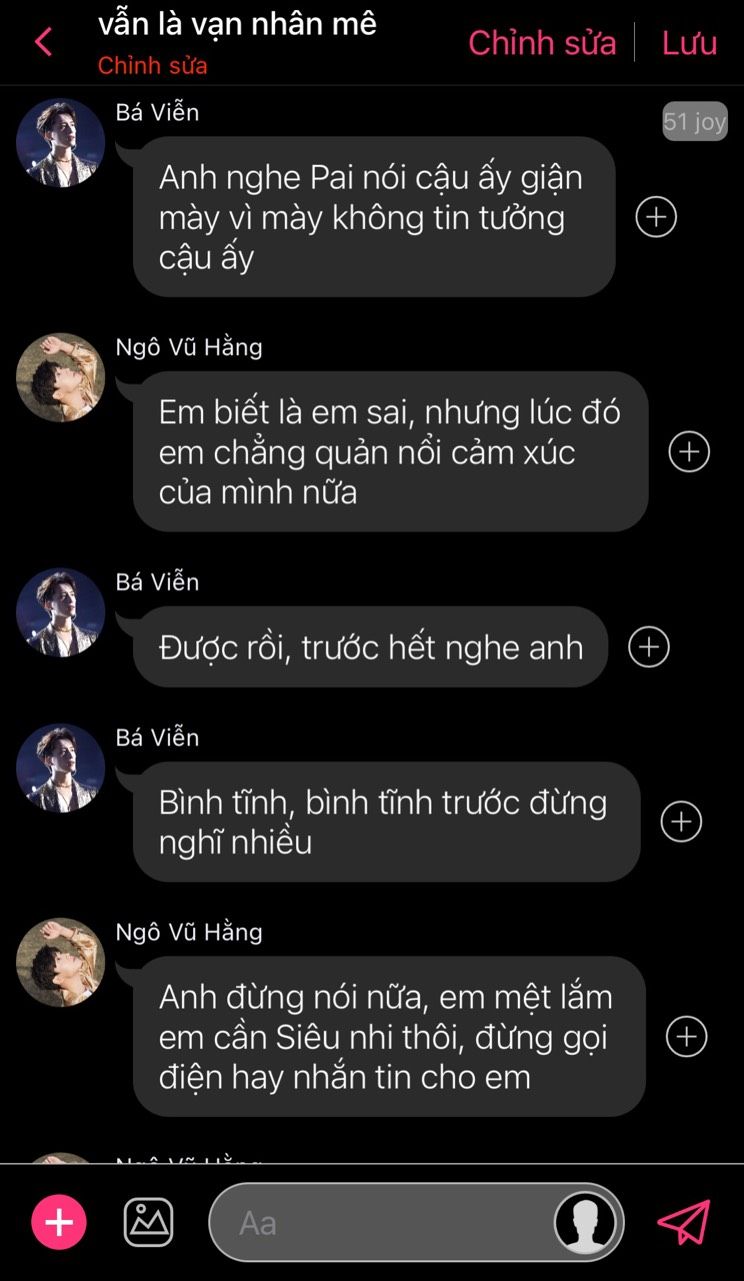Tap plus beside "Em biết là em sai" message
Viewport: 744px width, 1281px height.
(689, 452)
